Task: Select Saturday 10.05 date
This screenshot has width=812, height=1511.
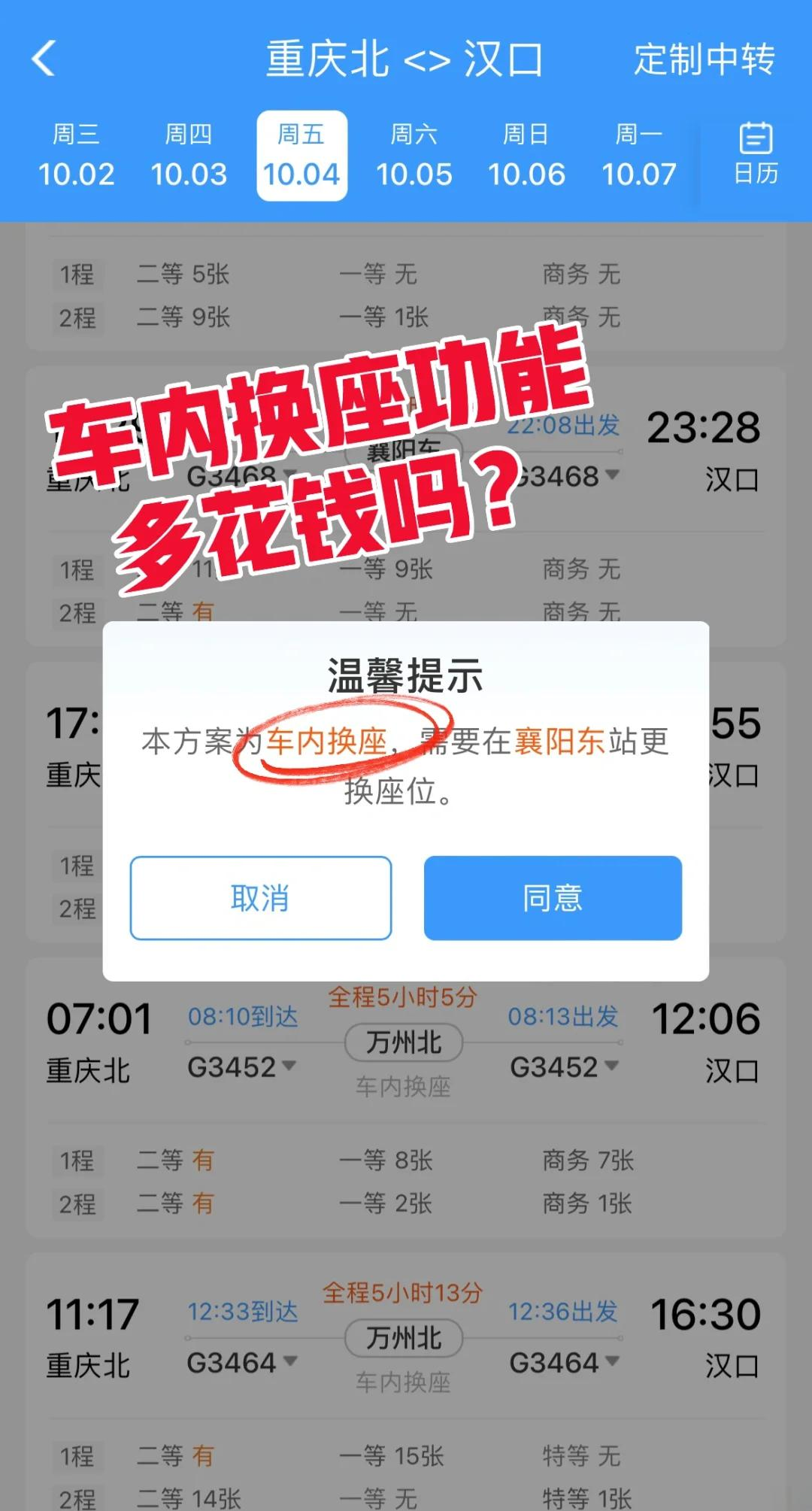Action: click(414, 156)
